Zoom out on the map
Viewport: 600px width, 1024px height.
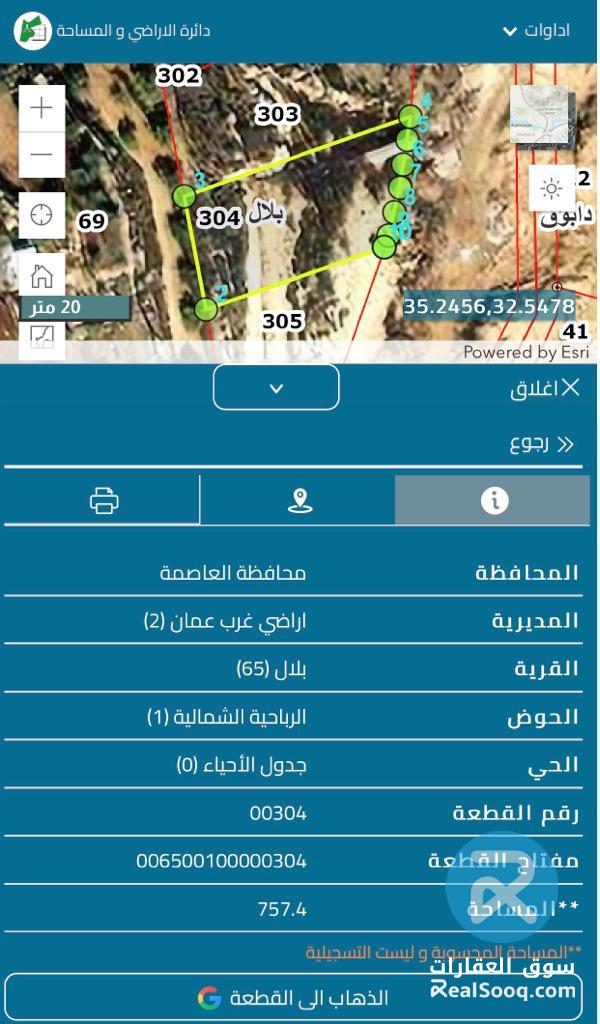pyautogui.click(x=41, y=154)
